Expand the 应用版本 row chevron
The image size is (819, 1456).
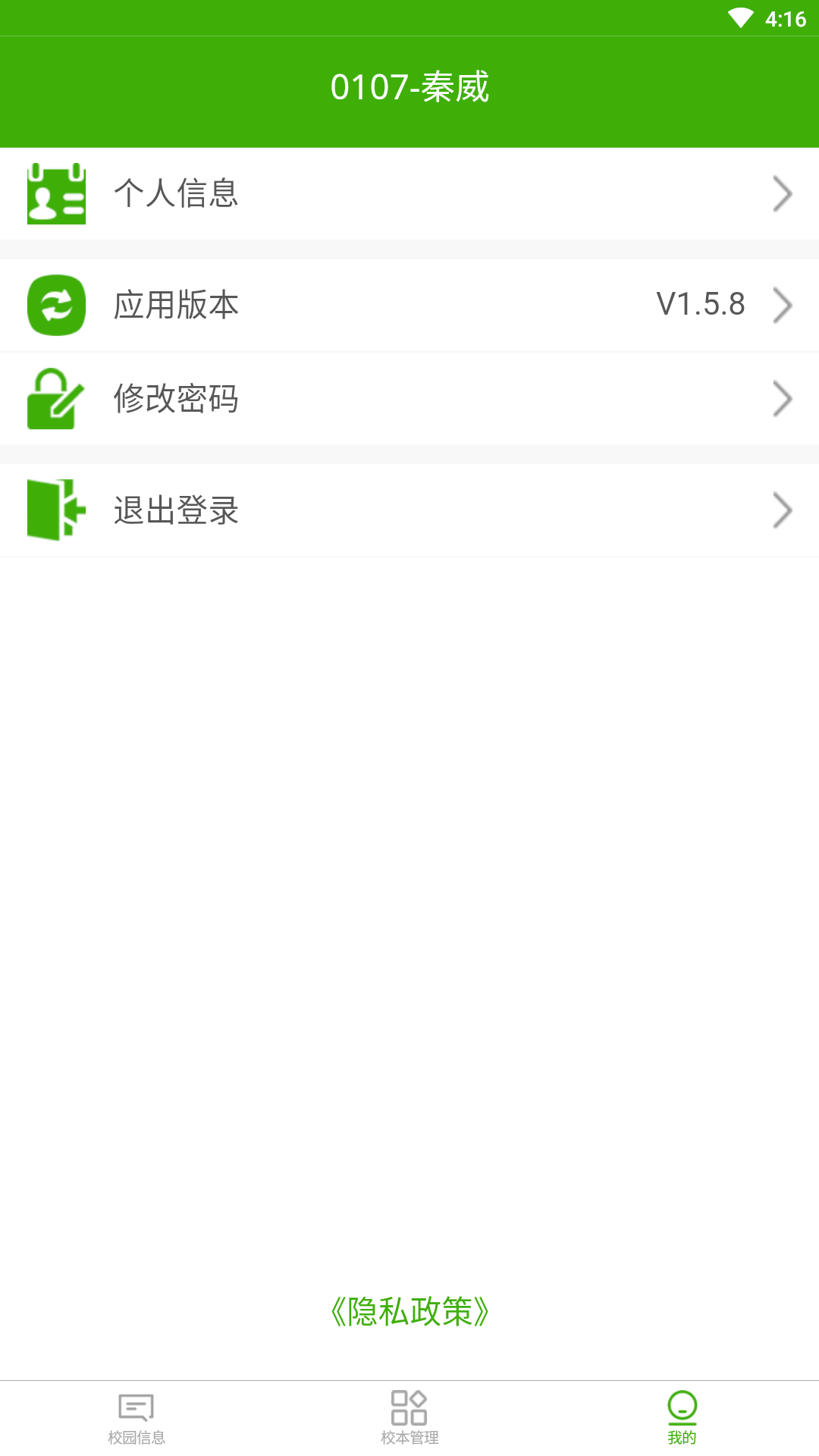[783, 304]
